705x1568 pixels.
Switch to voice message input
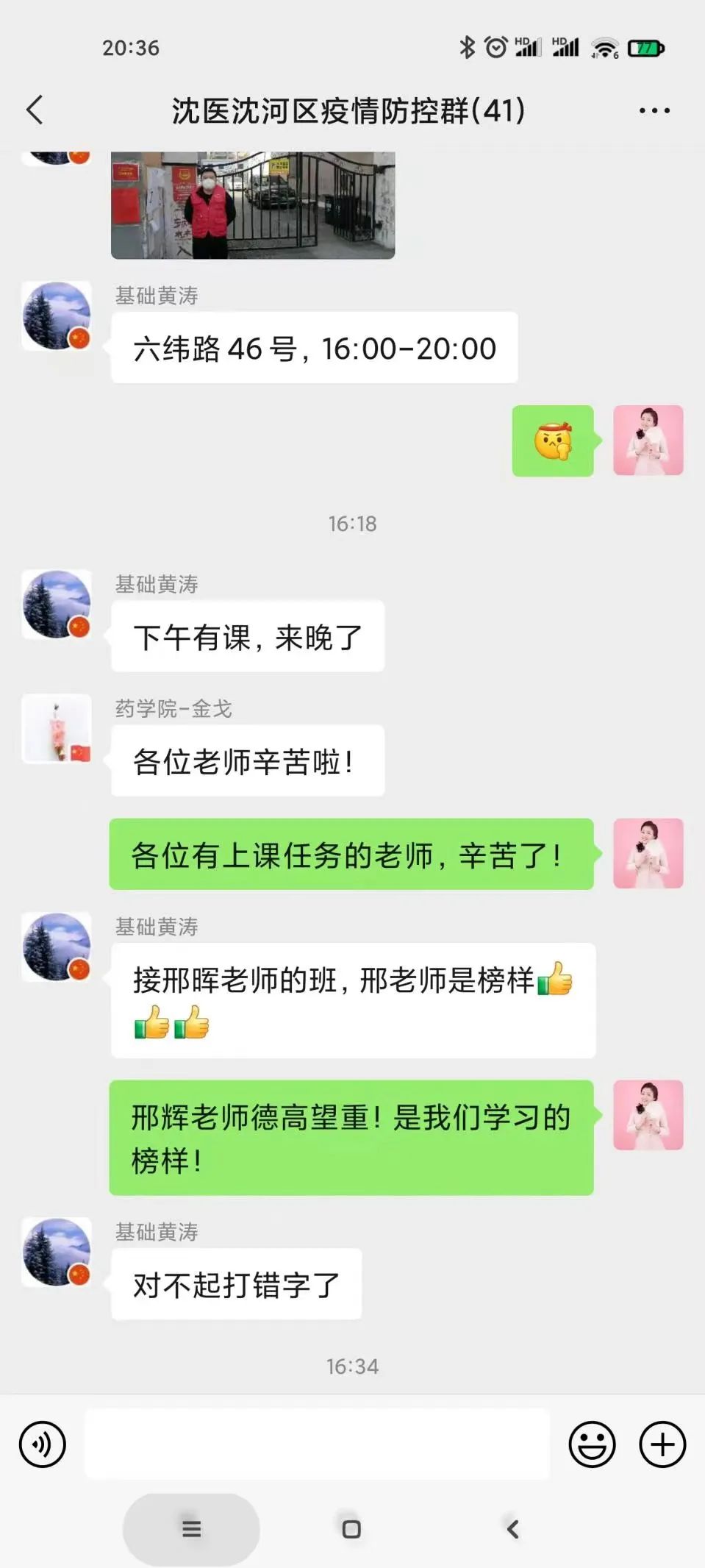pos(43,1444)
